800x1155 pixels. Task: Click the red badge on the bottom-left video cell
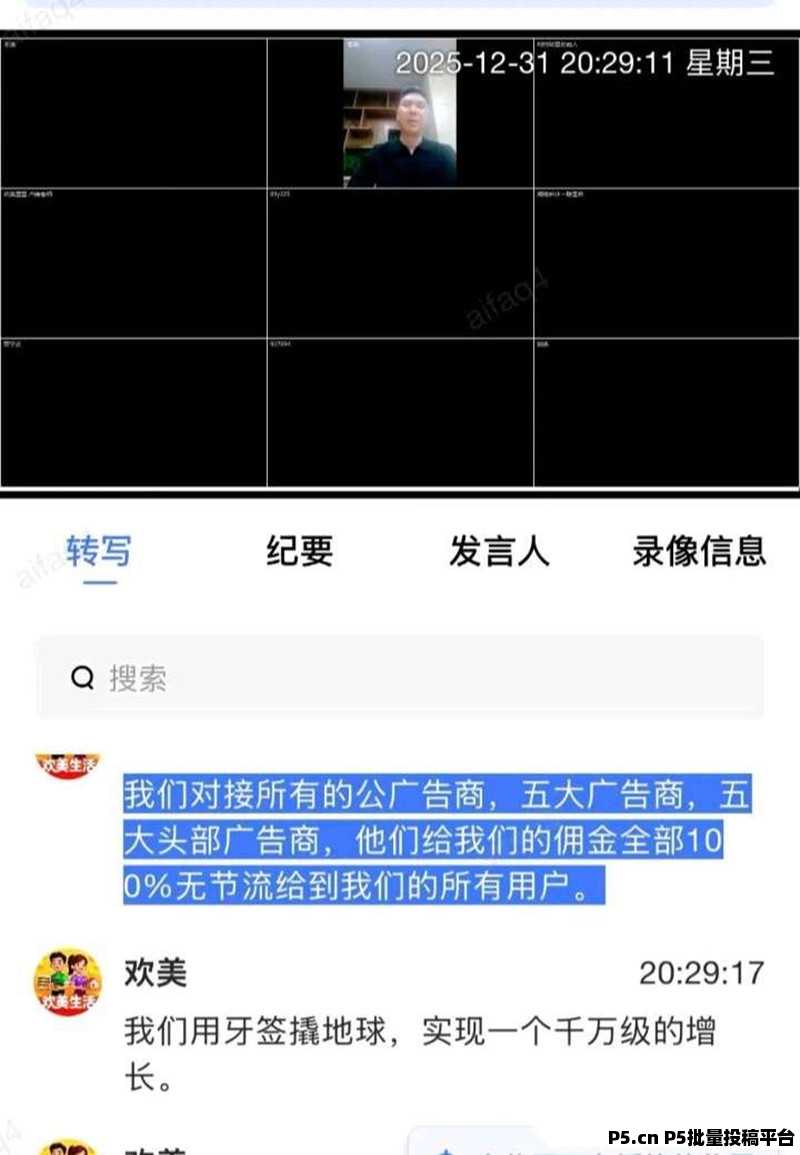coord(12,342)
